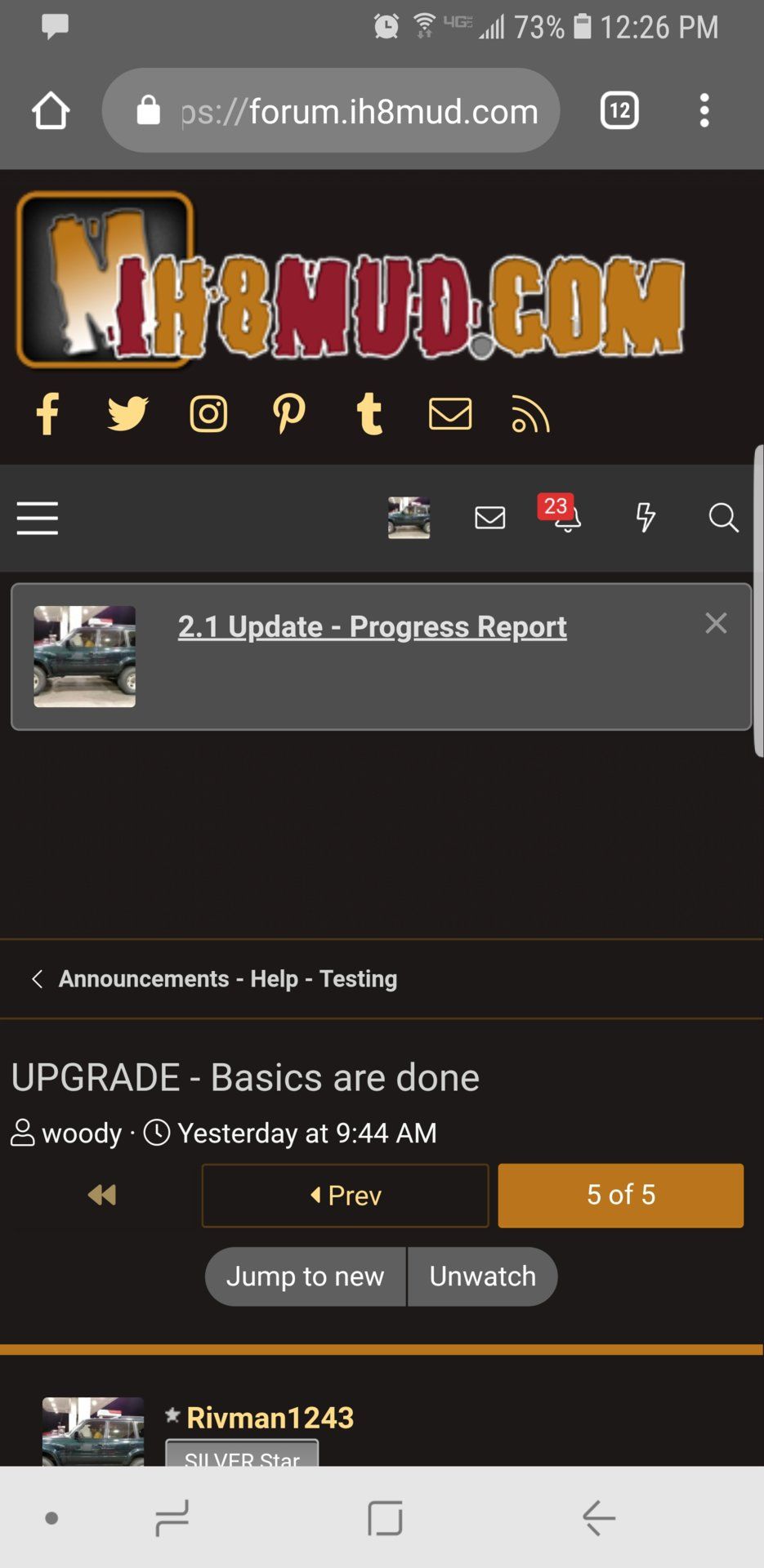The height and width of the screenshot is (1568, 764).
Task: Tap Unwatch to stop watching thread
Action: point(483,1276)
